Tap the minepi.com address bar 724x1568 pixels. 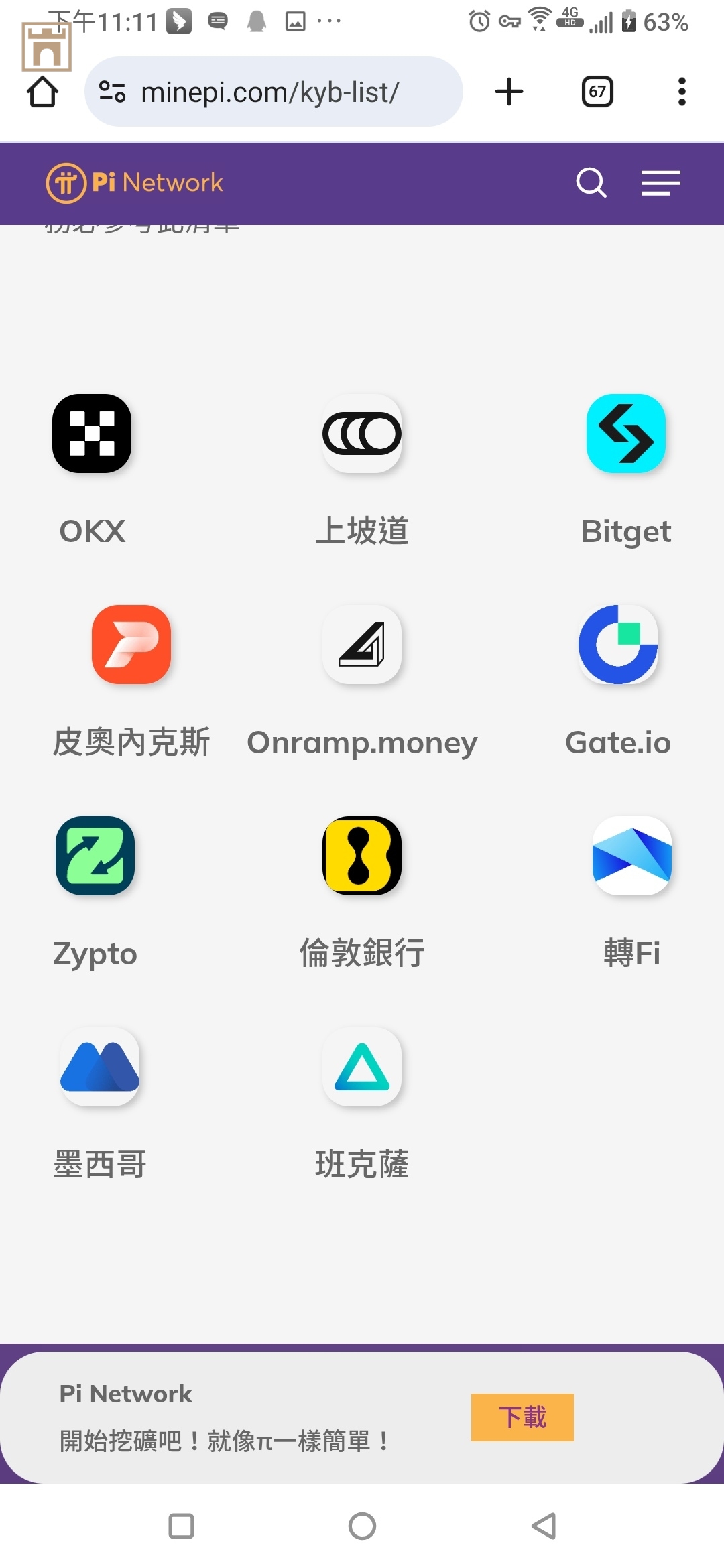pyautogui.click(x=273, y=92)
